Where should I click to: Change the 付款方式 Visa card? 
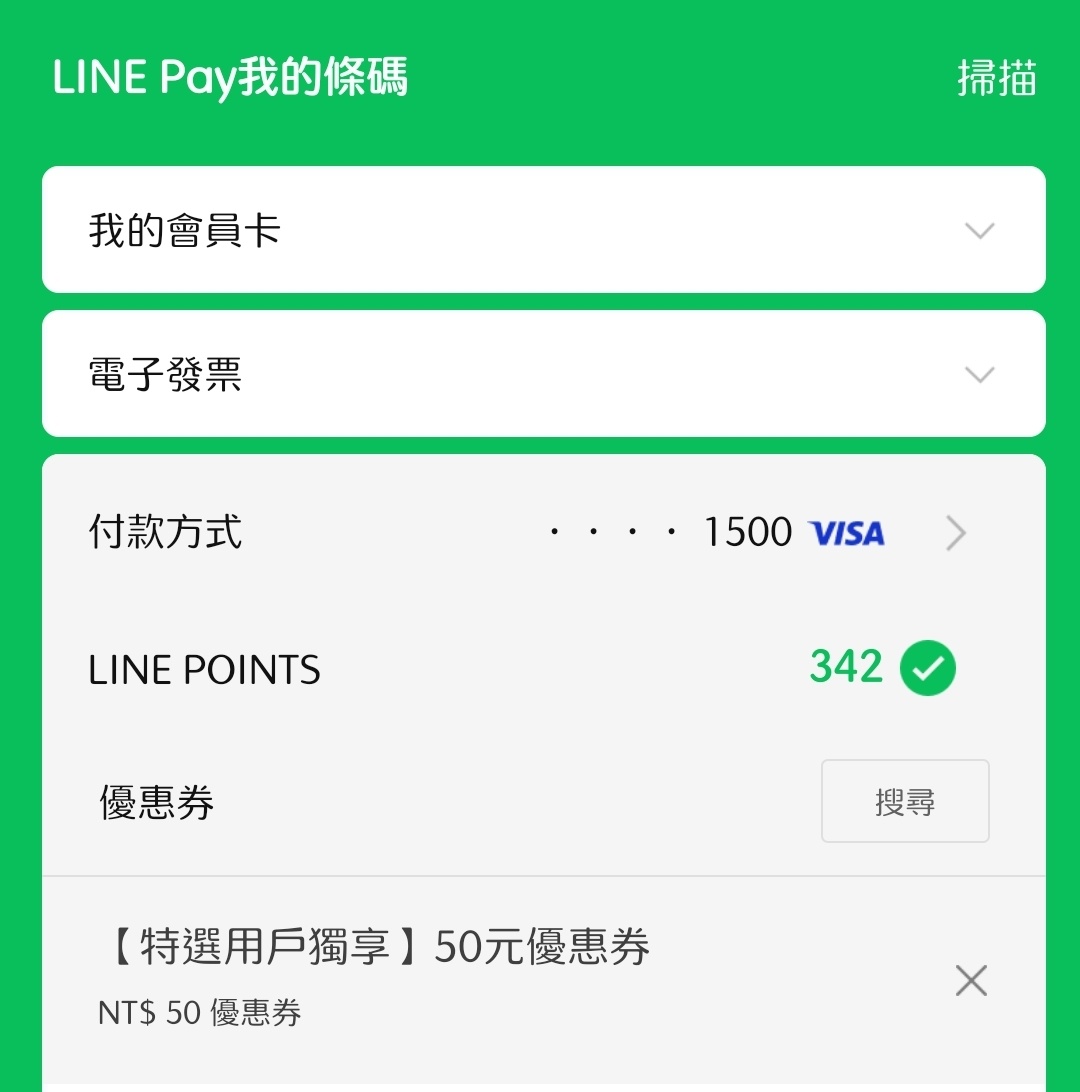click(955, 534)
